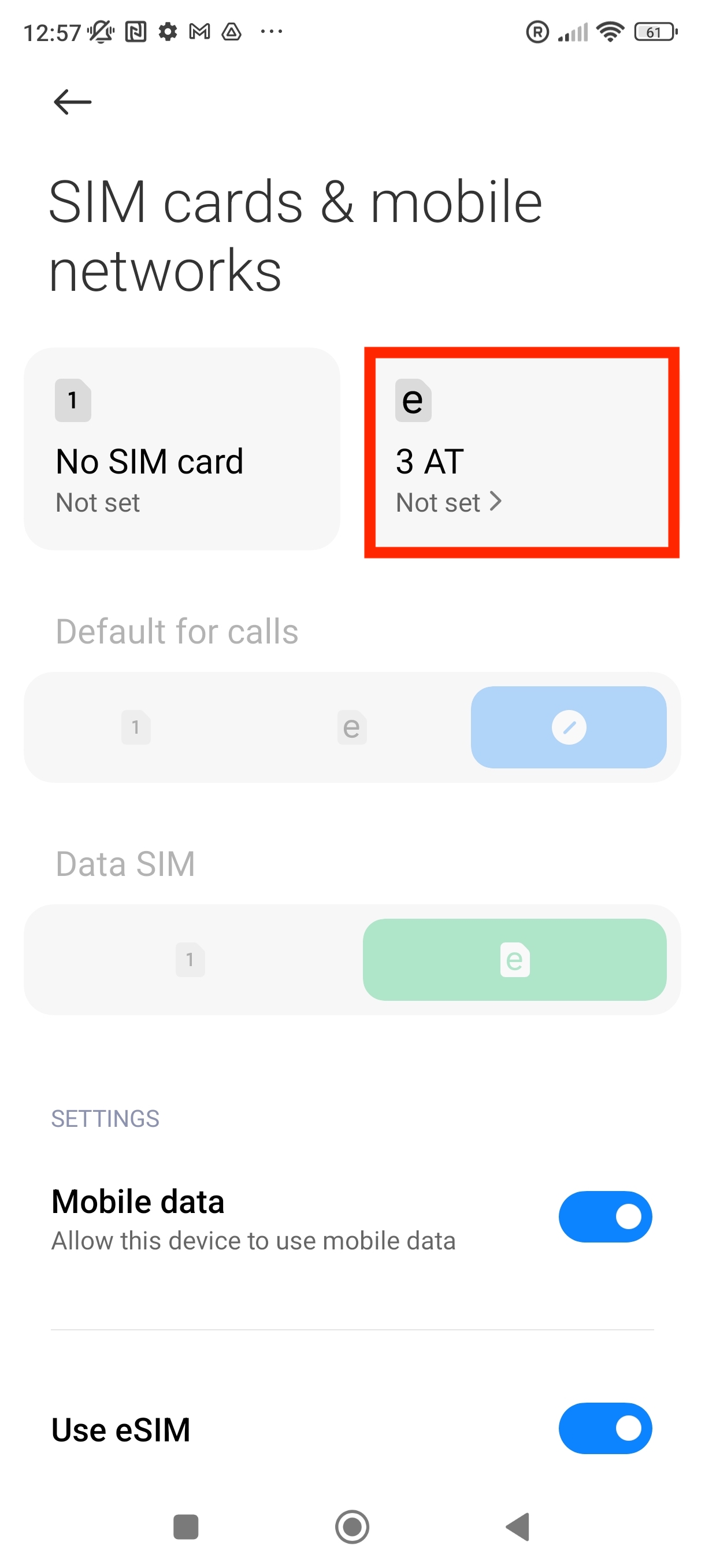This screenshot has height=1568, width=705.
Task: Open the No SIM card slot 1 card
Action: coord(181,449)
